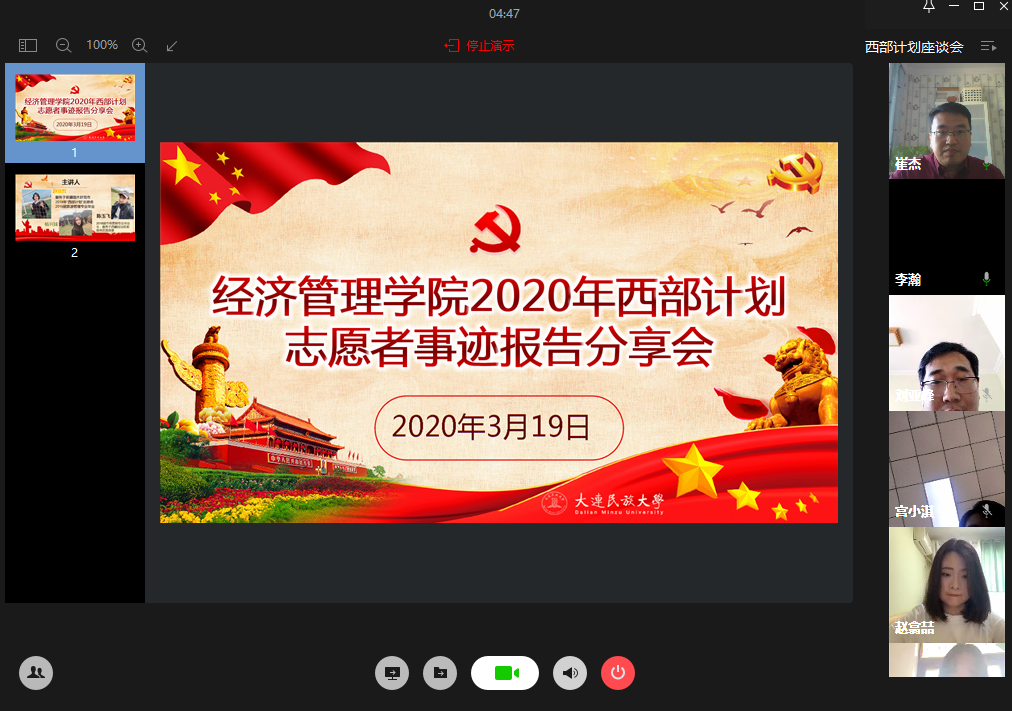Select slide thumbnail 1

(75, 107)
